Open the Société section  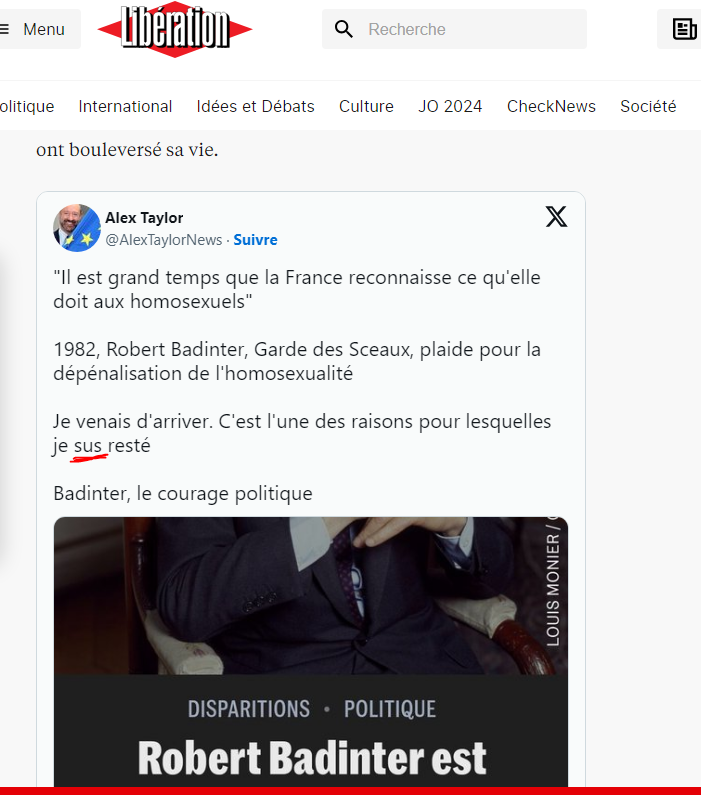pyautogui.click(x=648, y=106)
